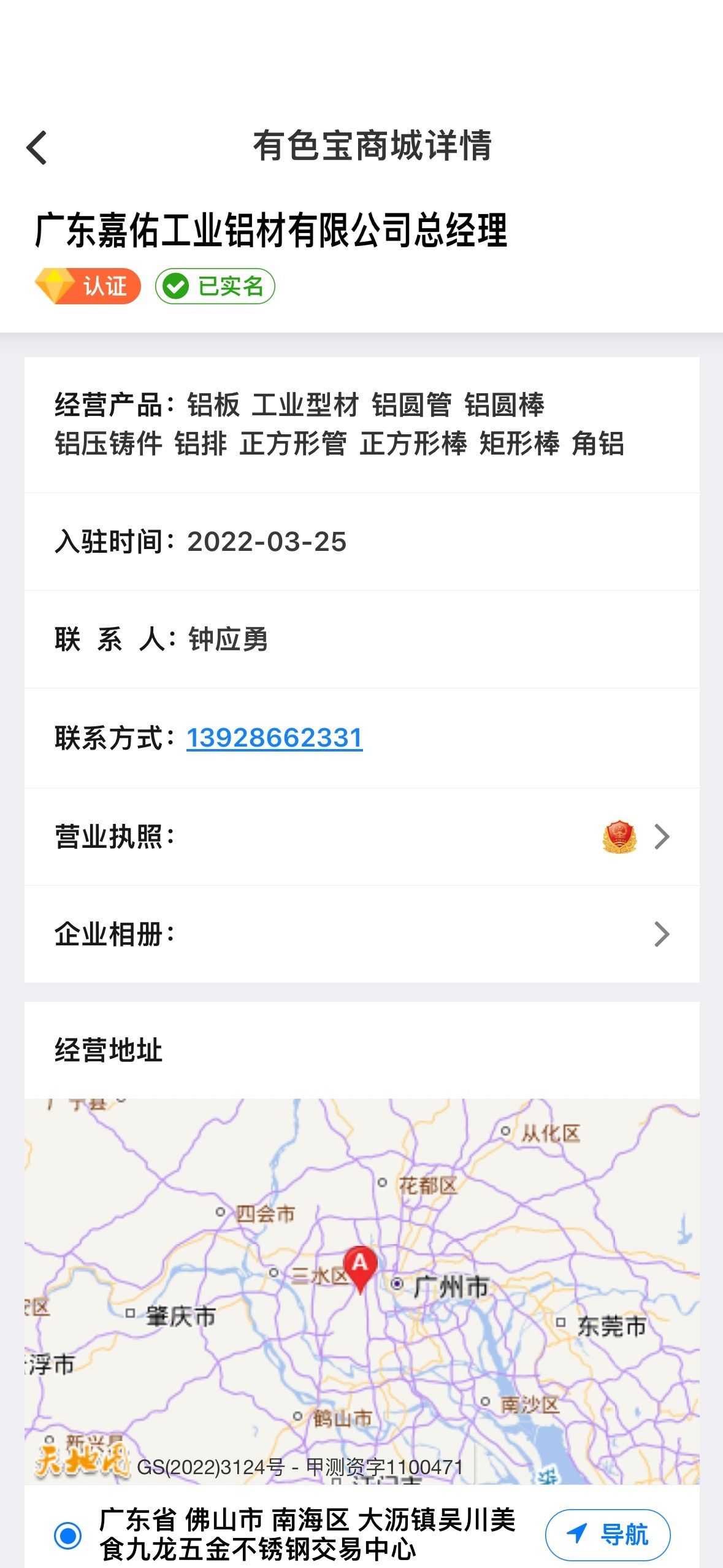Start navigation with the 导航 button
Viewport: 723px width, 1568px height.
click(x=608, y=1534)
